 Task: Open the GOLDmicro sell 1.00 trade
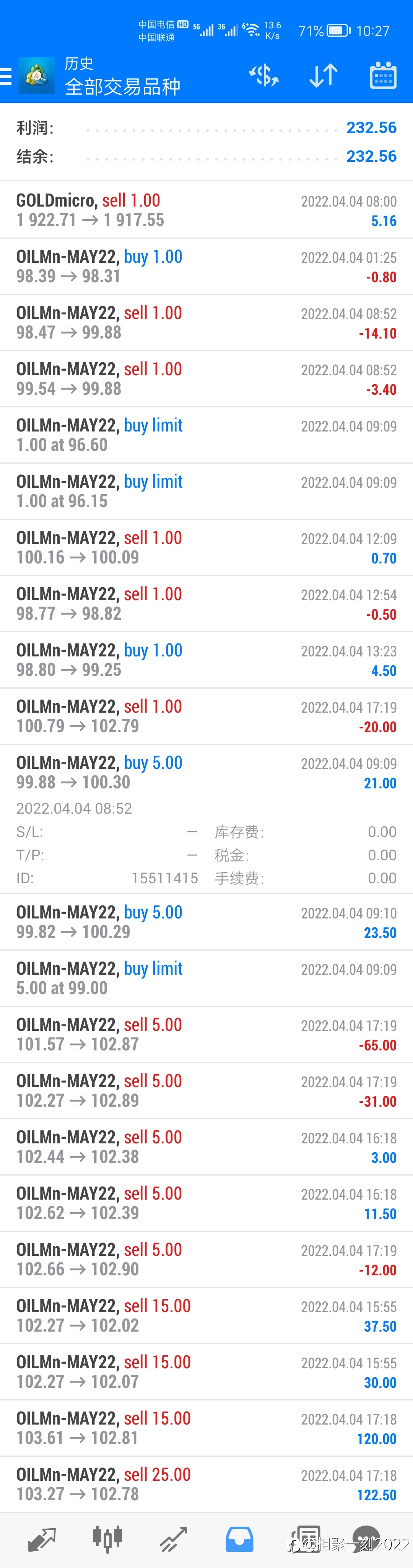(206, 210)
